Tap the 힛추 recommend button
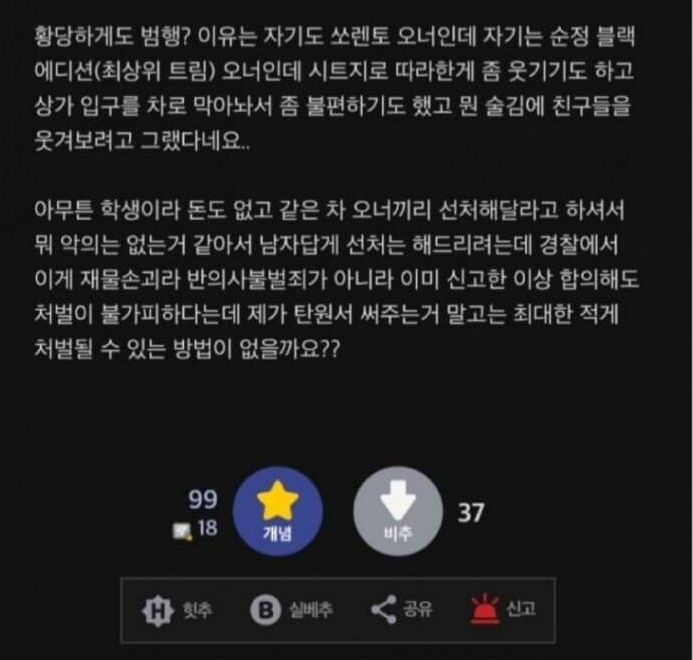Viewport: 693px width, 660px height. (178, 609)
